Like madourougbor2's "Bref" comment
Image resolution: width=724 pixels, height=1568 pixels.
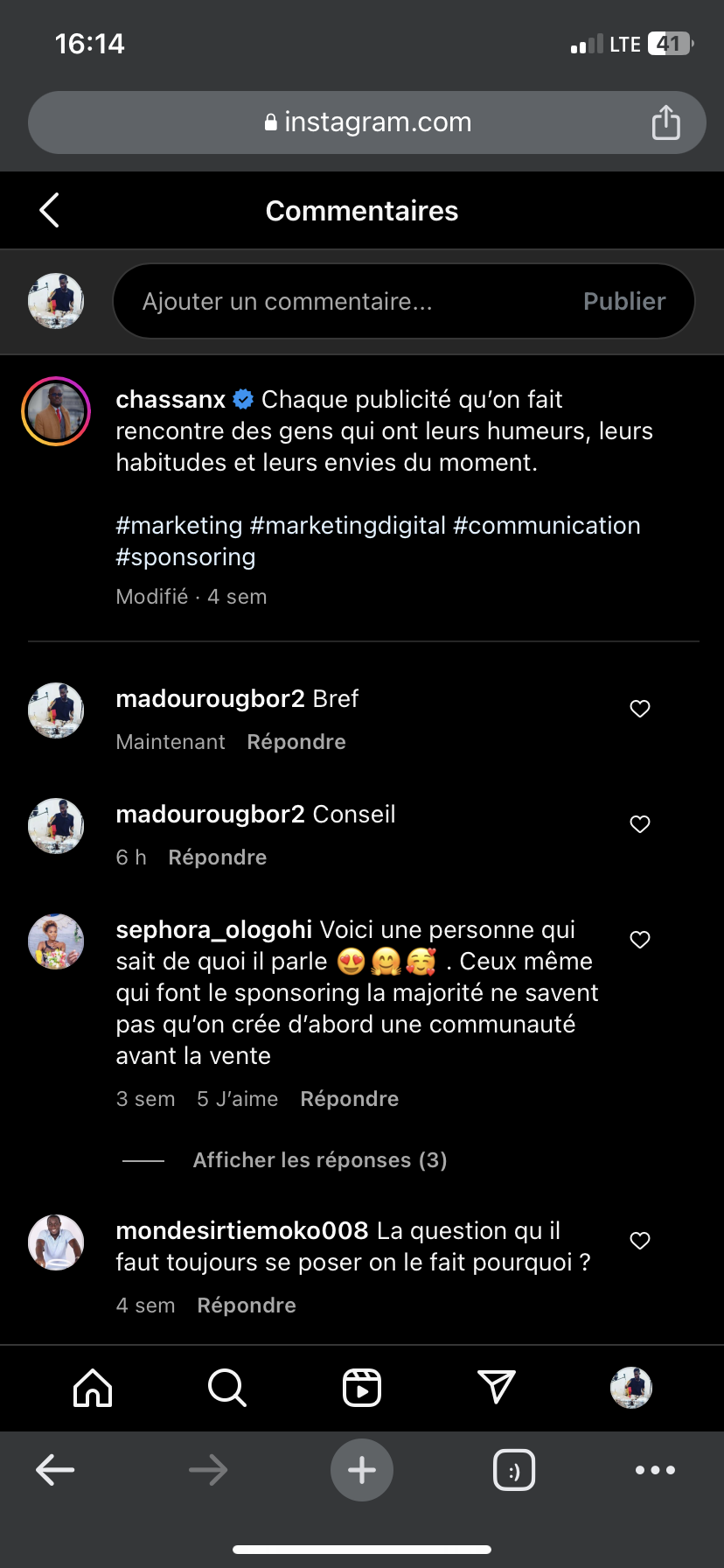640,709
